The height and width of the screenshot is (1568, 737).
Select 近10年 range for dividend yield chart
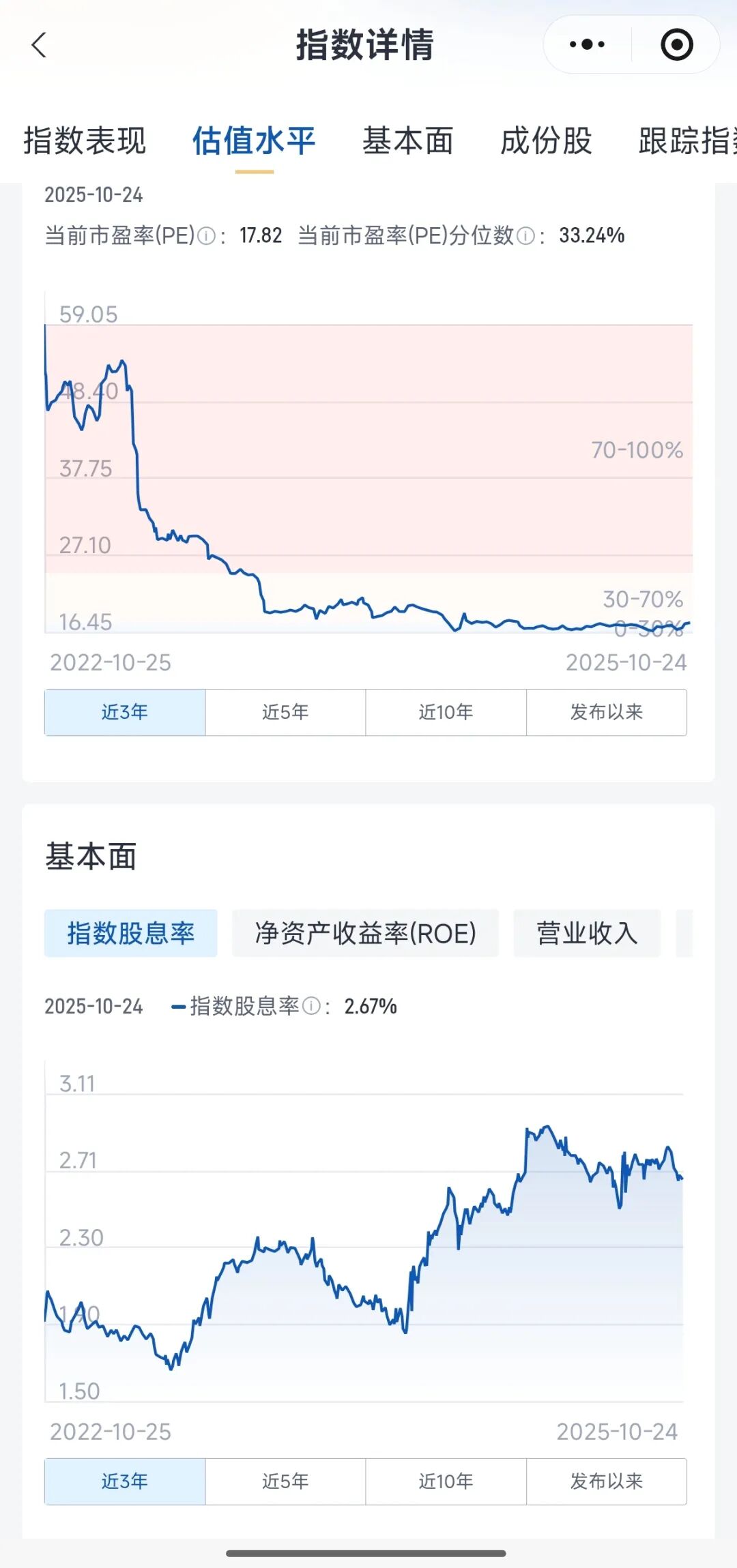[x=446, y=1481]
